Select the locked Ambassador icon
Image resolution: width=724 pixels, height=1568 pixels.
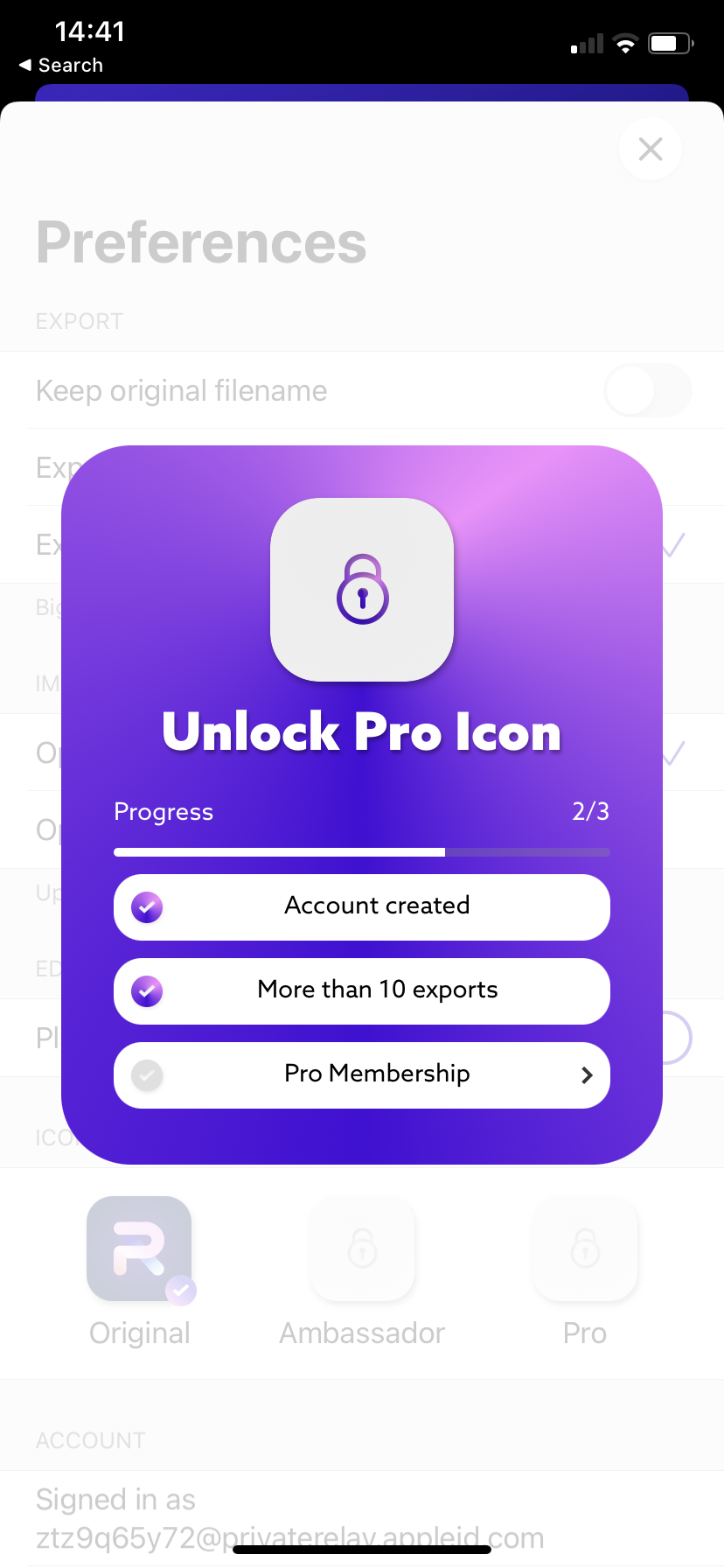click(x=362, y=1249)
